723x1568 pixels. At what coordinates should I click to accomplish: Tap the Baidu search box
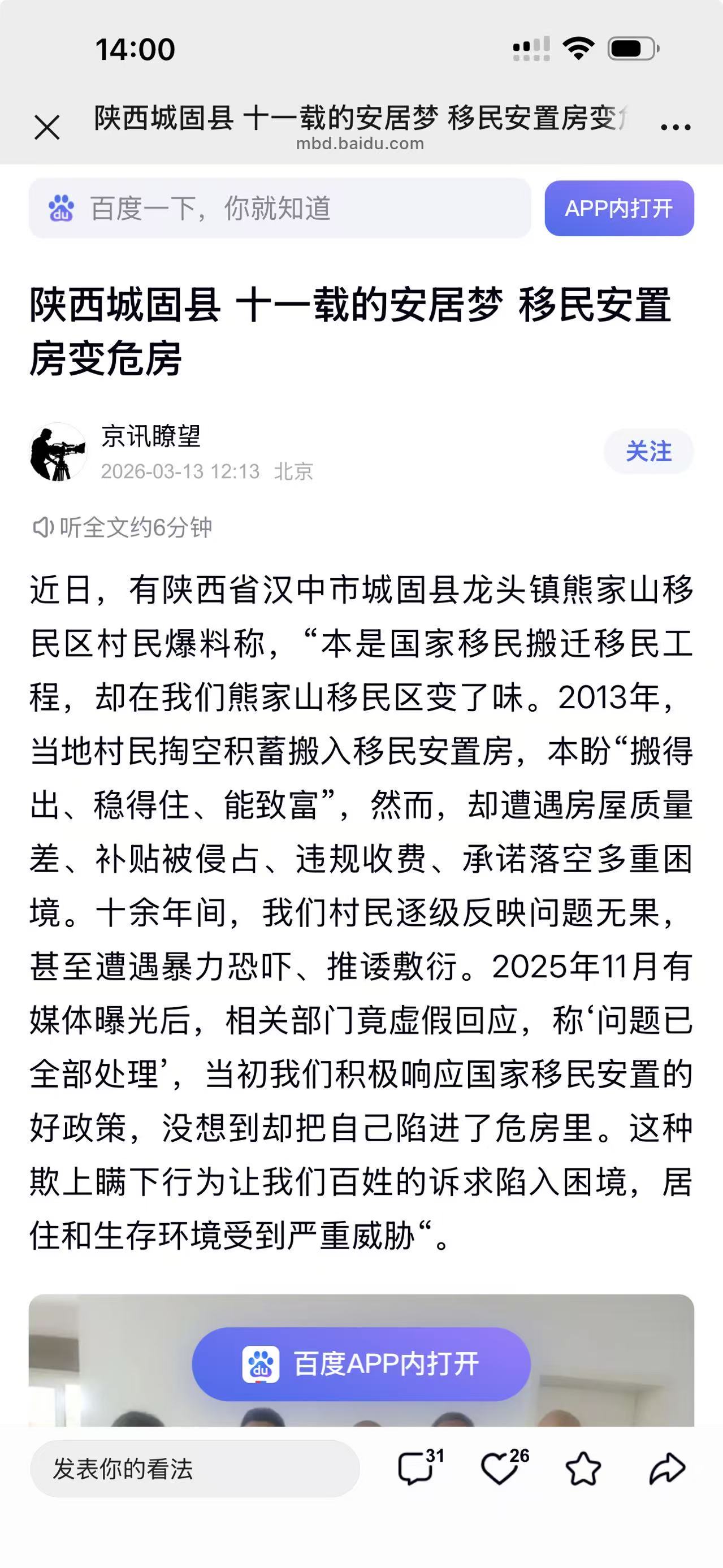click(280, 209)
